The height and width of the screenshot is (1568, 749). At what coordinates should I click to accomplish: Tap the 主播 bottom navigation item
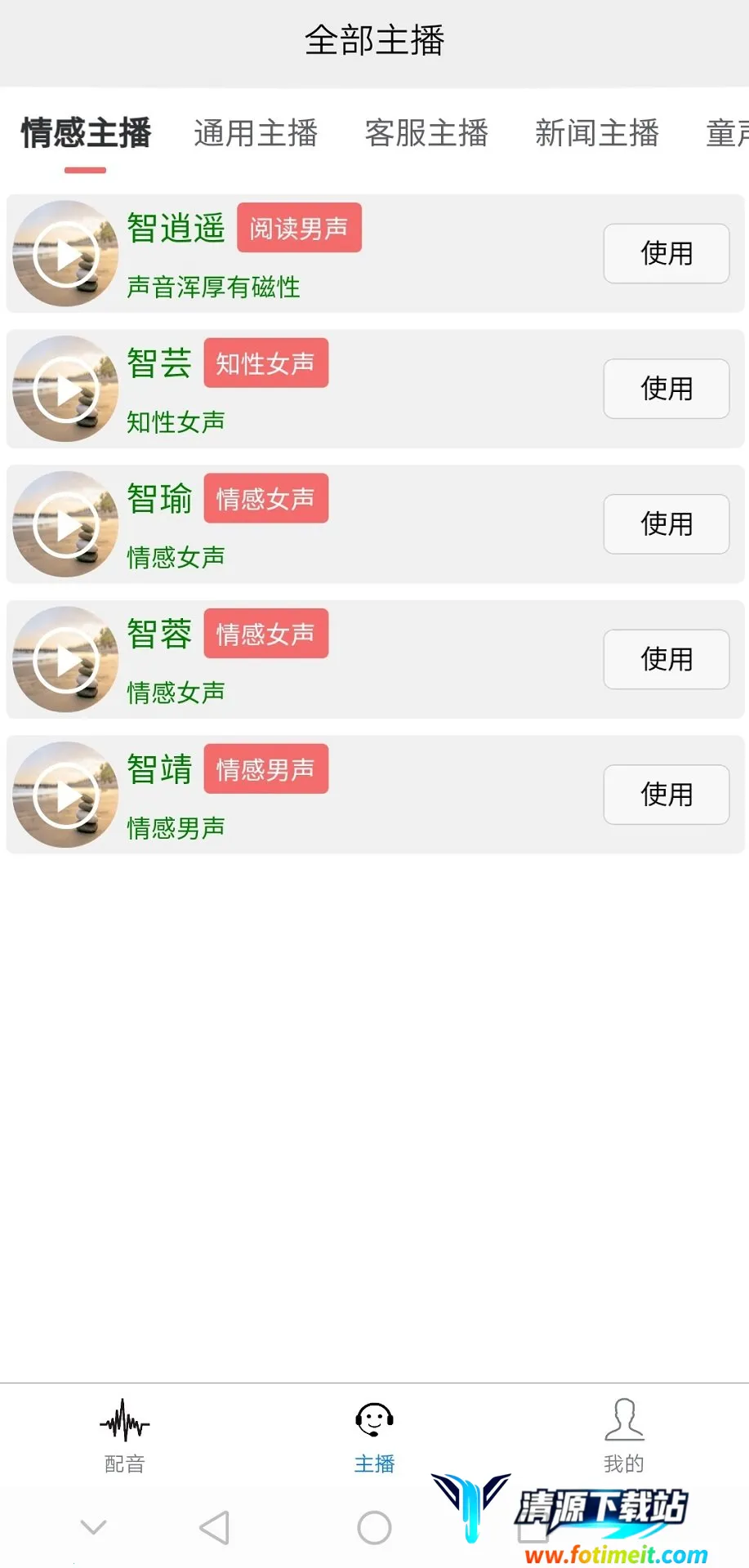pos(374,1436)
